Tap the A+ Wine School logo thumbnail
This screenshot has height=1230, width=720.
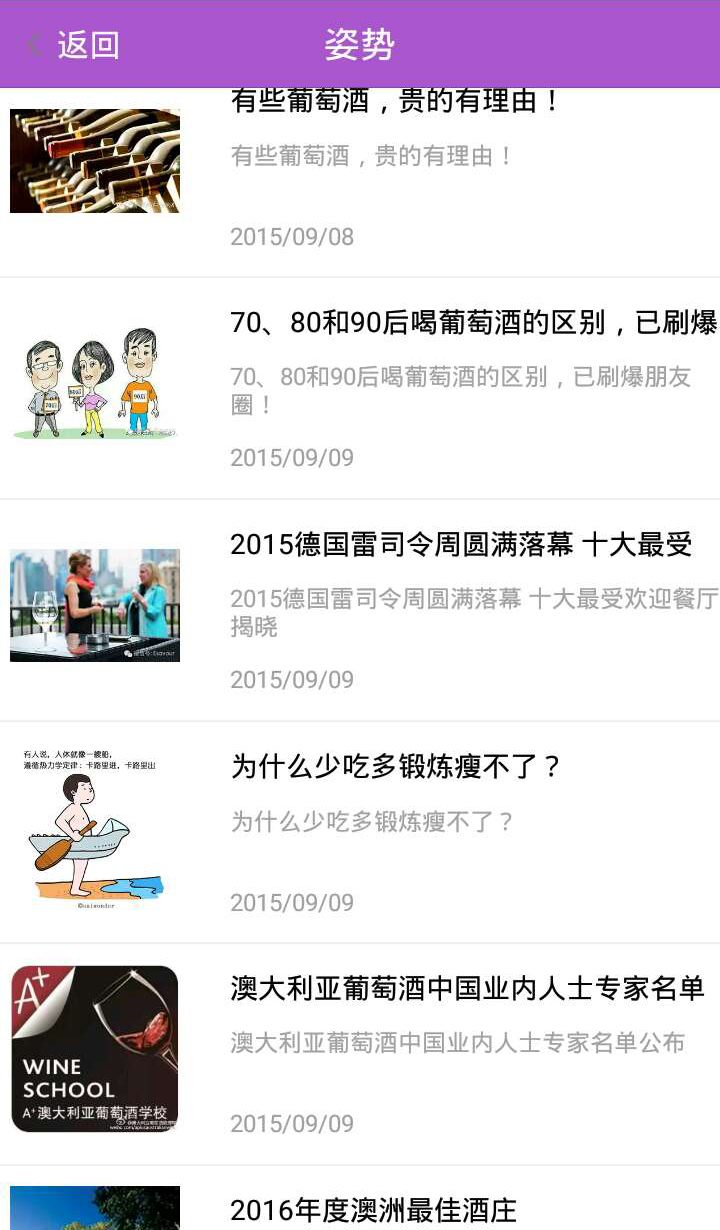(95, 1047)
